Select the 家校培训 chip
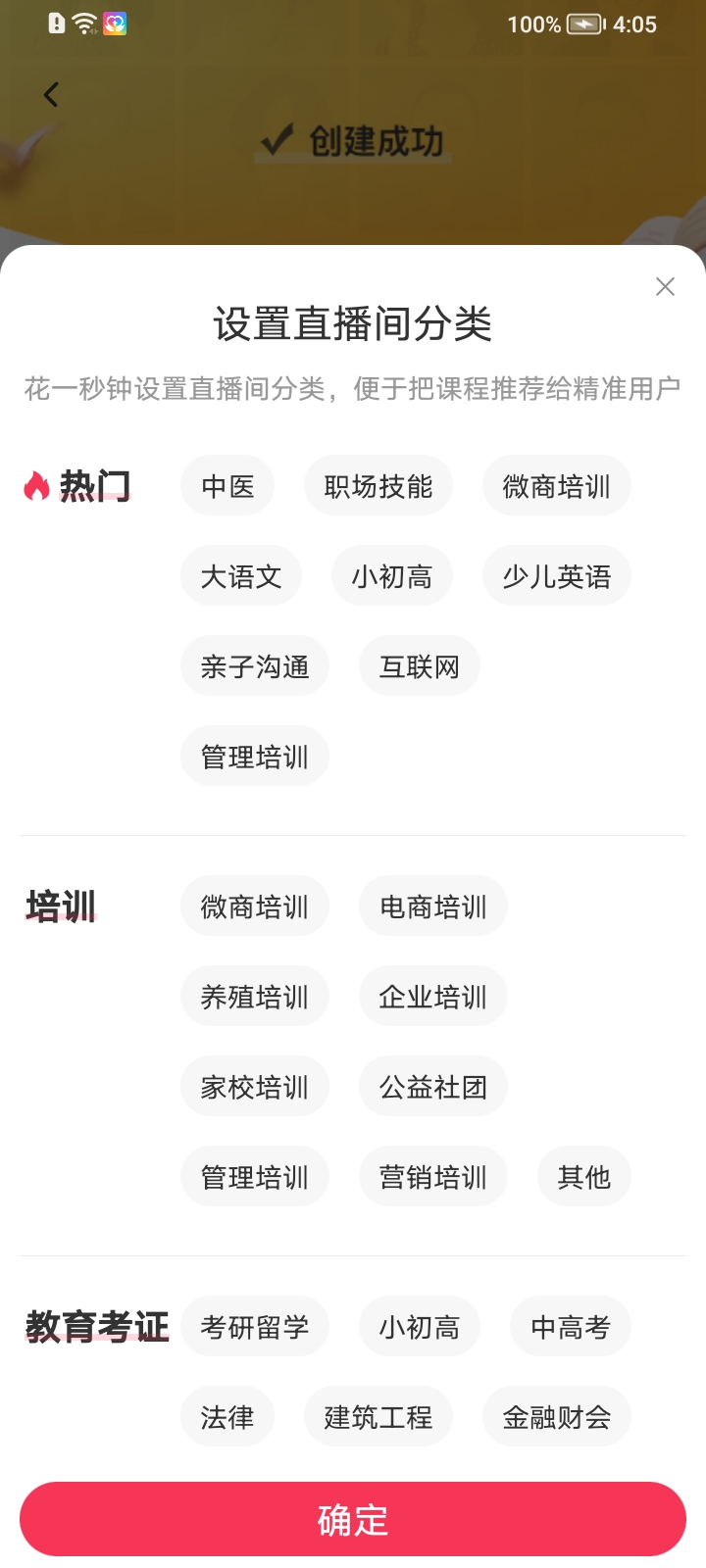 pyautogui.click(x=255, y=1087)
